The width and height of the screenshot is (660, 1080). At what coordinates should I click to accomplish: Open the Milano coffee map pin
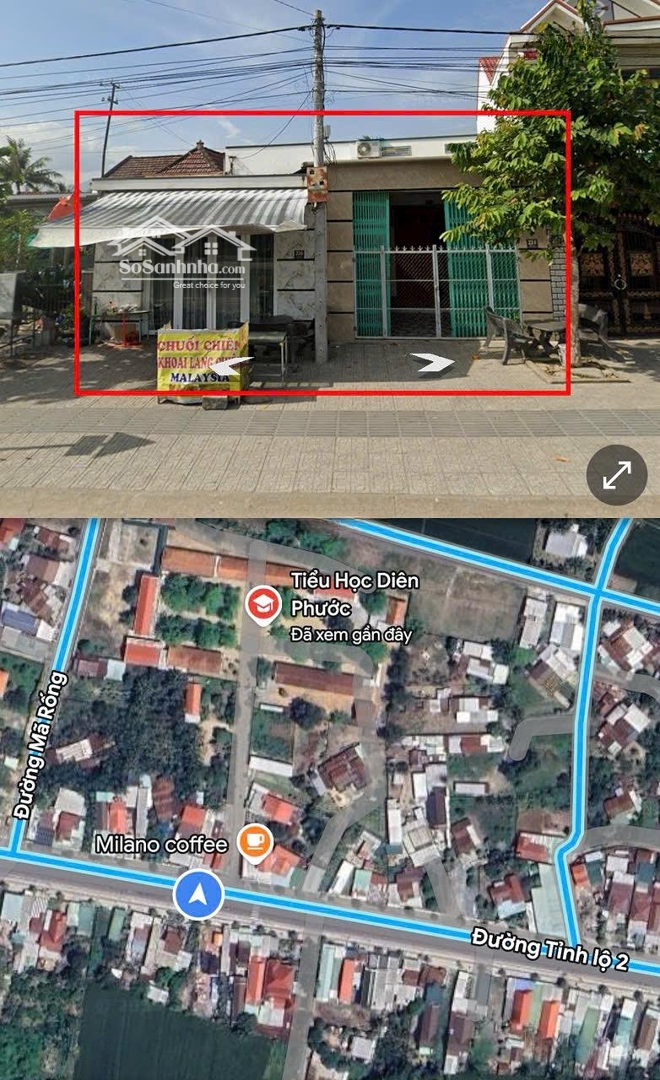coord(257,843)
